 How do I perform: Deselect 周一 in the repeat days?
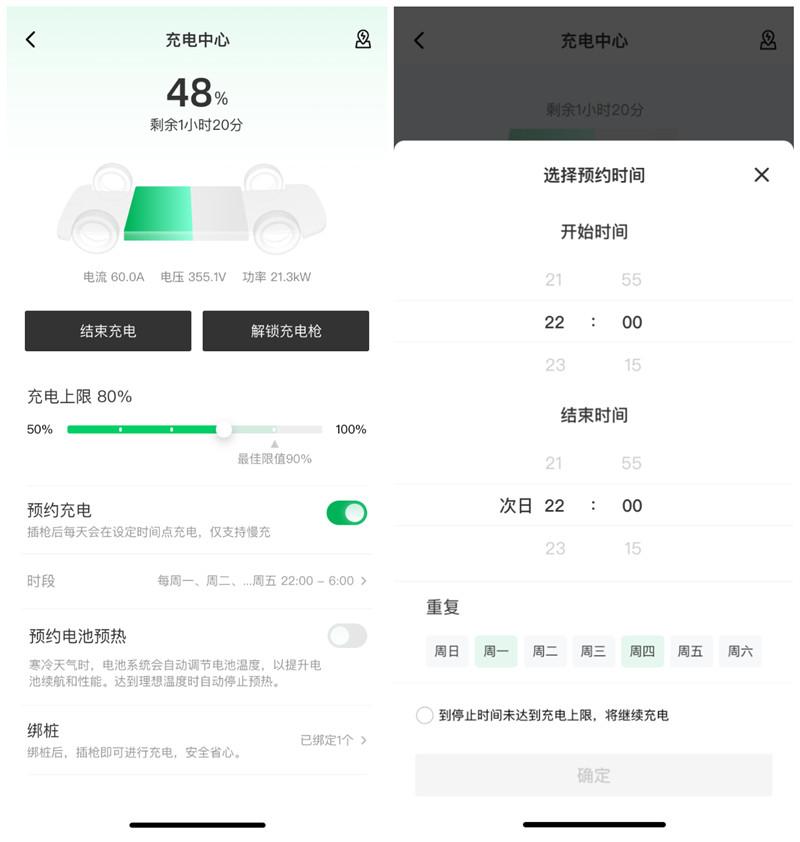(496, 651)
